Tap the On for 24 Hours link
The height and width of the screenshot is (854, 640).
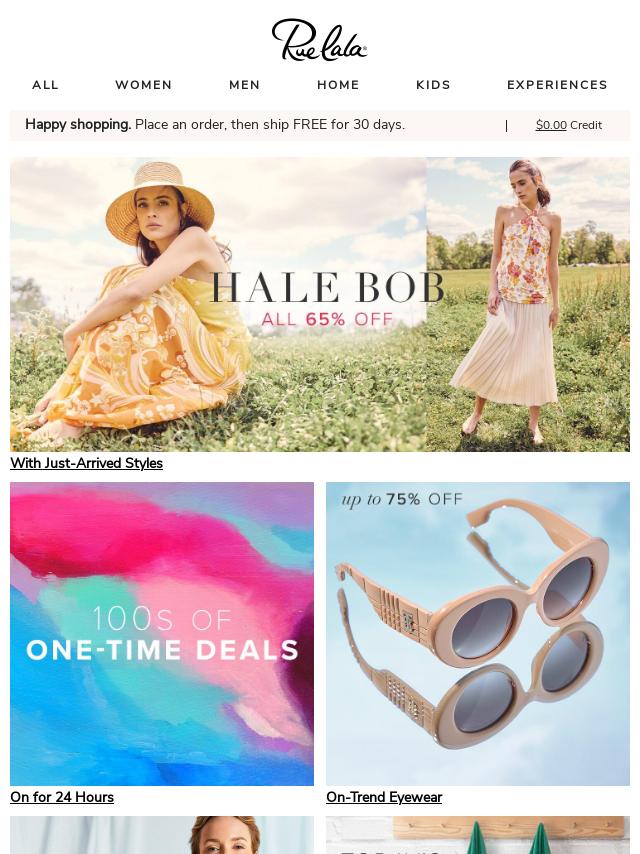[62, 797]
